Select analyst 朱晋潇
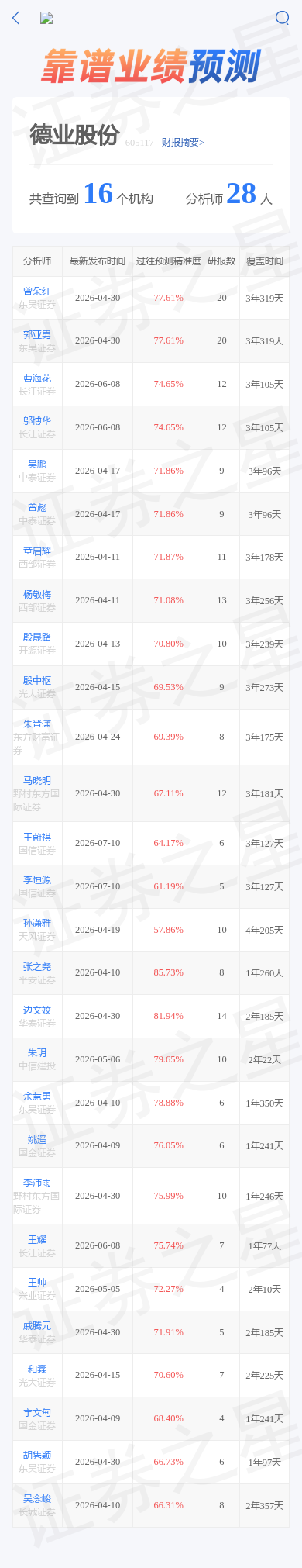The height and width of the screenshot is (1568, 302). (x=37, y=724)
